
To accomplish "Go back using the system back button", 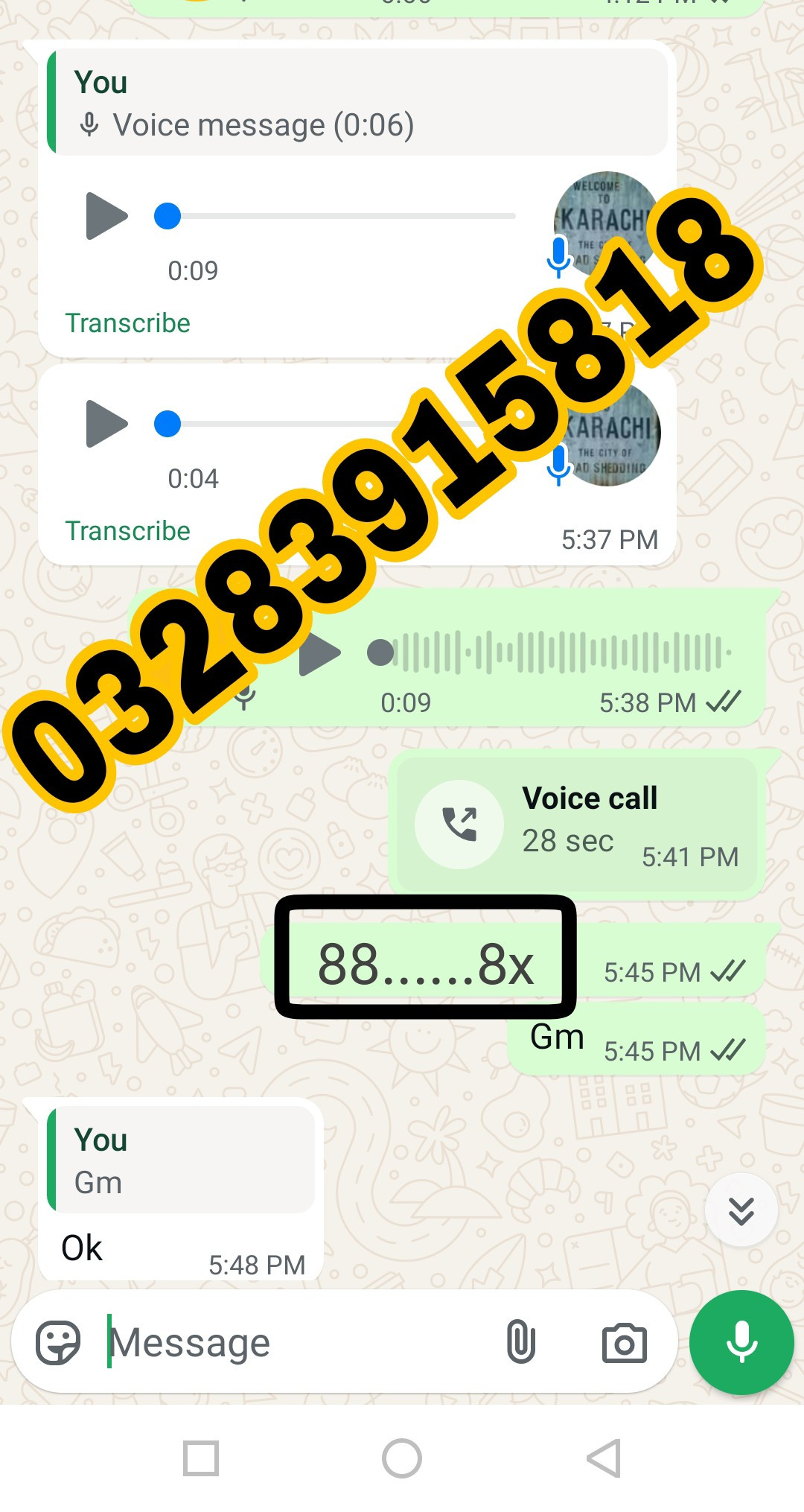I will pyautogui.click(x=604, y=1458).
